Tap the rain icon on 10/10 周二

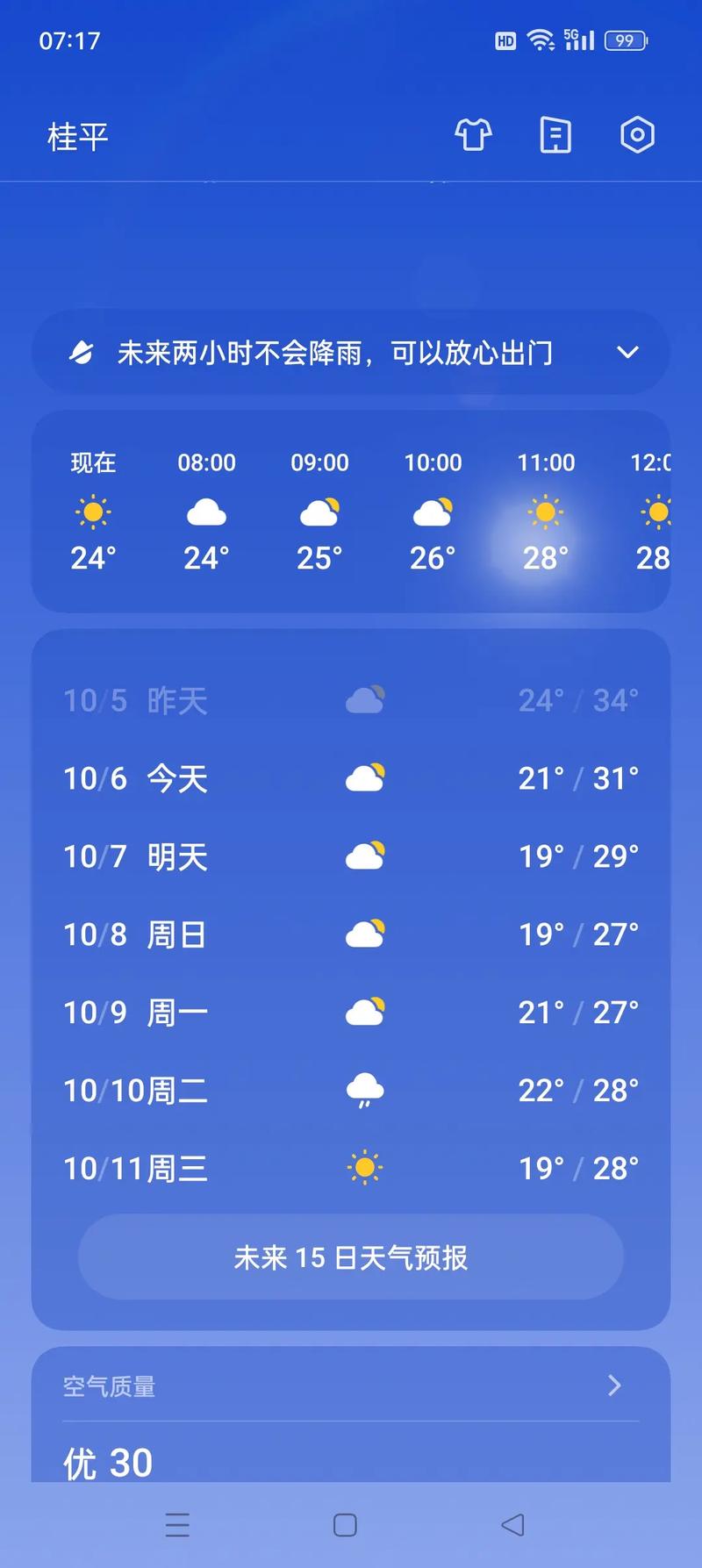coord(365,1090)
